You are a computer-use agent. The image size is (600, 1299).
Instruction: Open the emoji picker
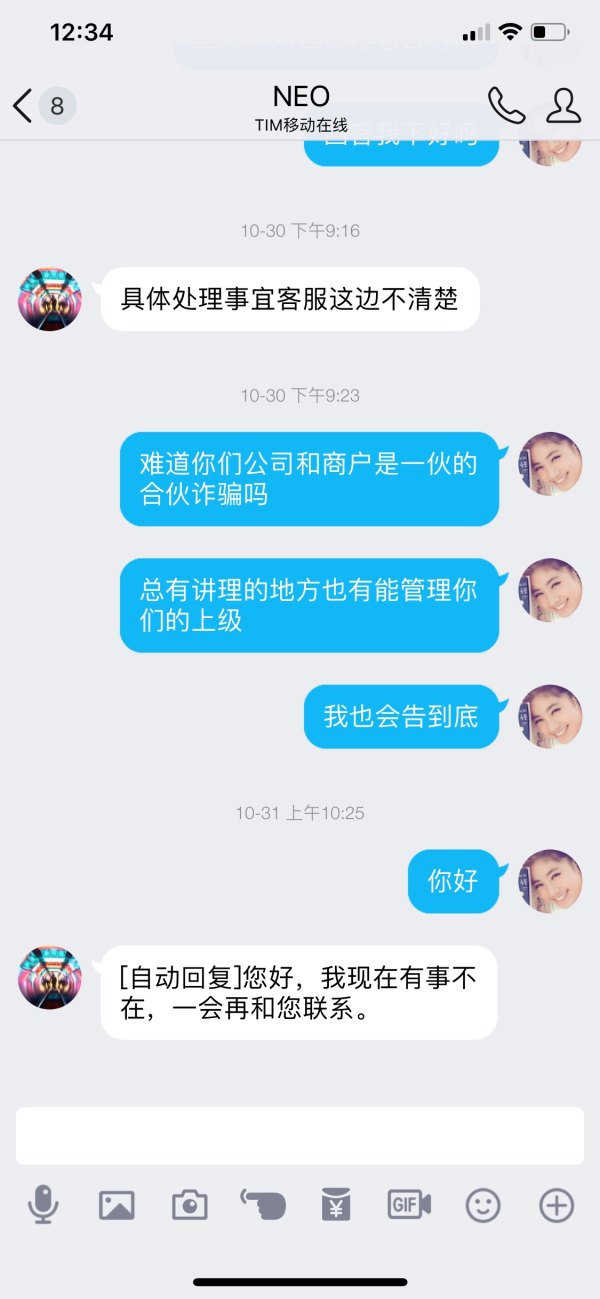click(x=483, y=1205)
